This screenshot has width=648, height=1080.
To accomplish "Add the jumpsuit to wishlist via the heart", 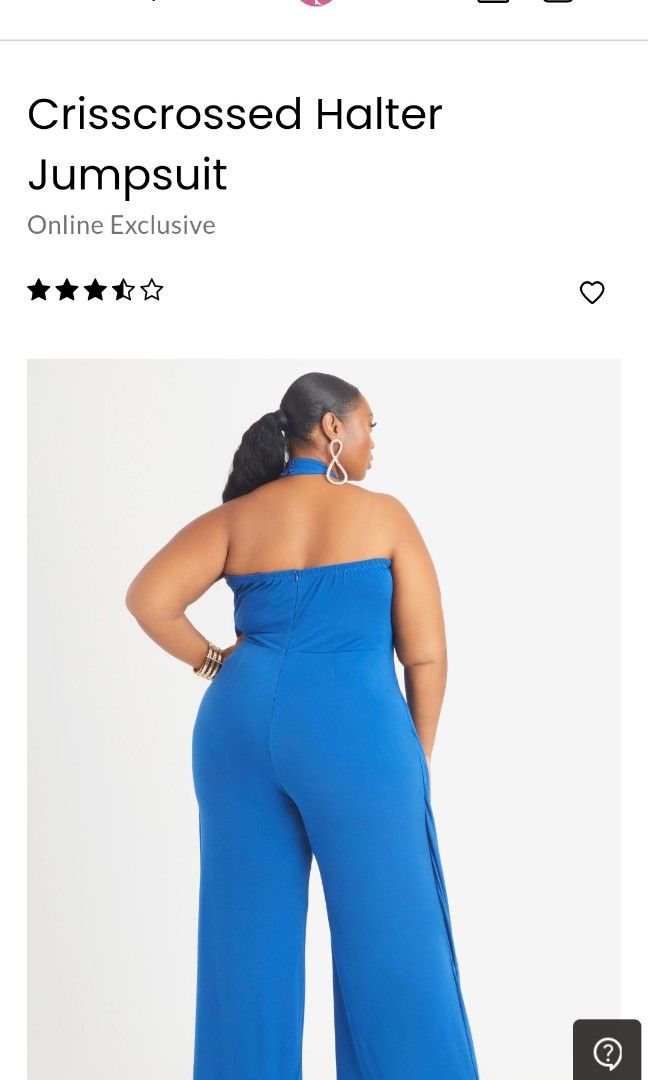I will pyautogui.click(x=592, y=292).
